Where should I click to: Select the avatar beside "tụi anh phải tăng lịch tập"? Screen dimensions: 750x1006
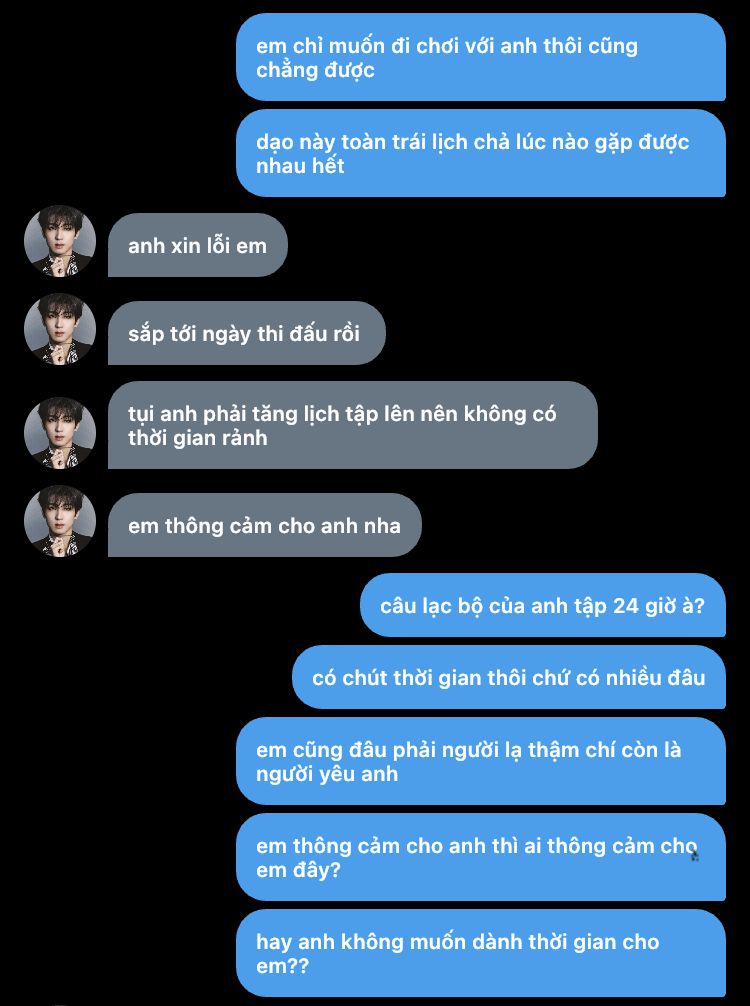(x=60, y=433)
